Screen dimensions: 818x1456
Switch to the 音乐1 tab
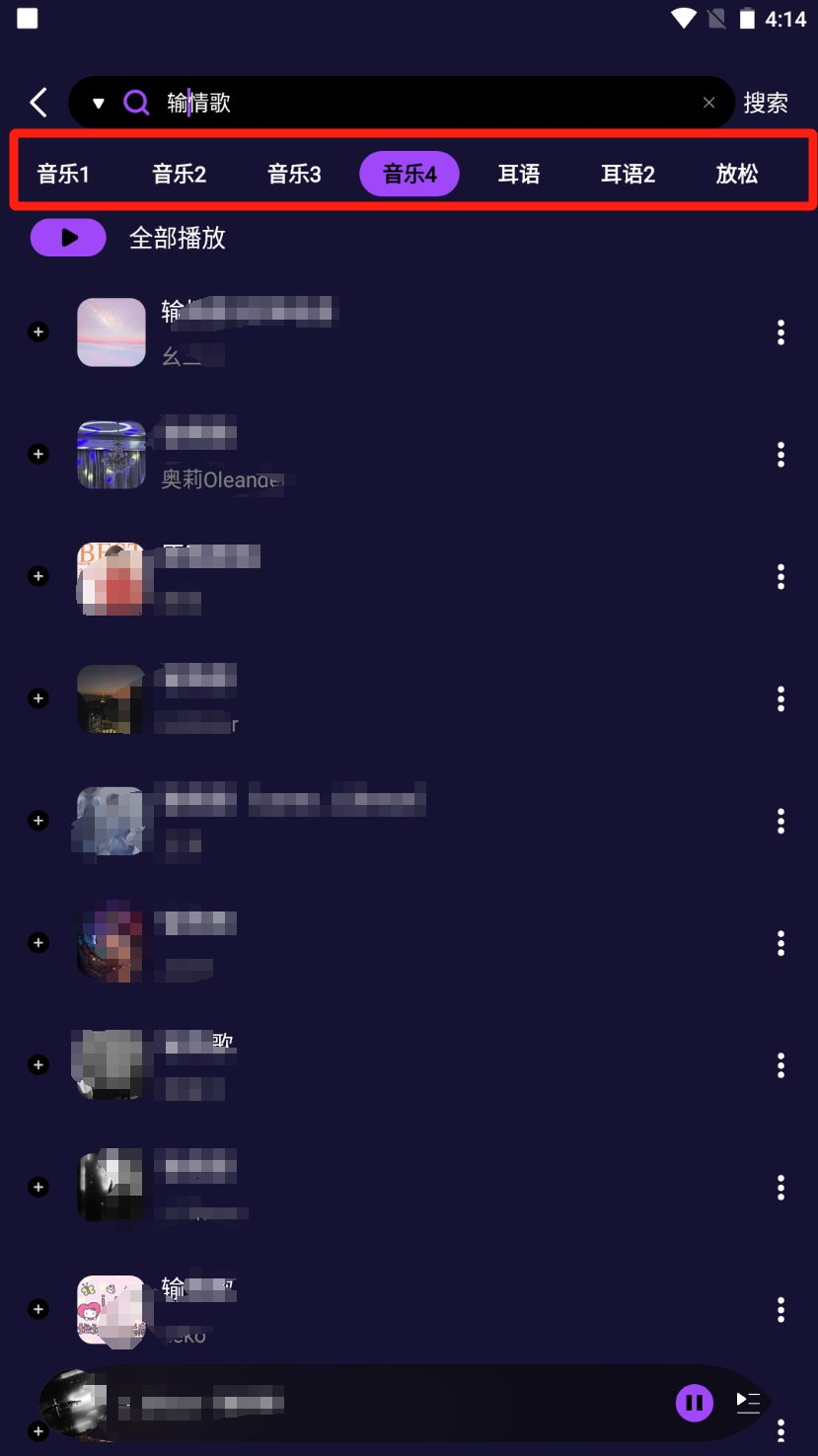(x=64, y=175)
